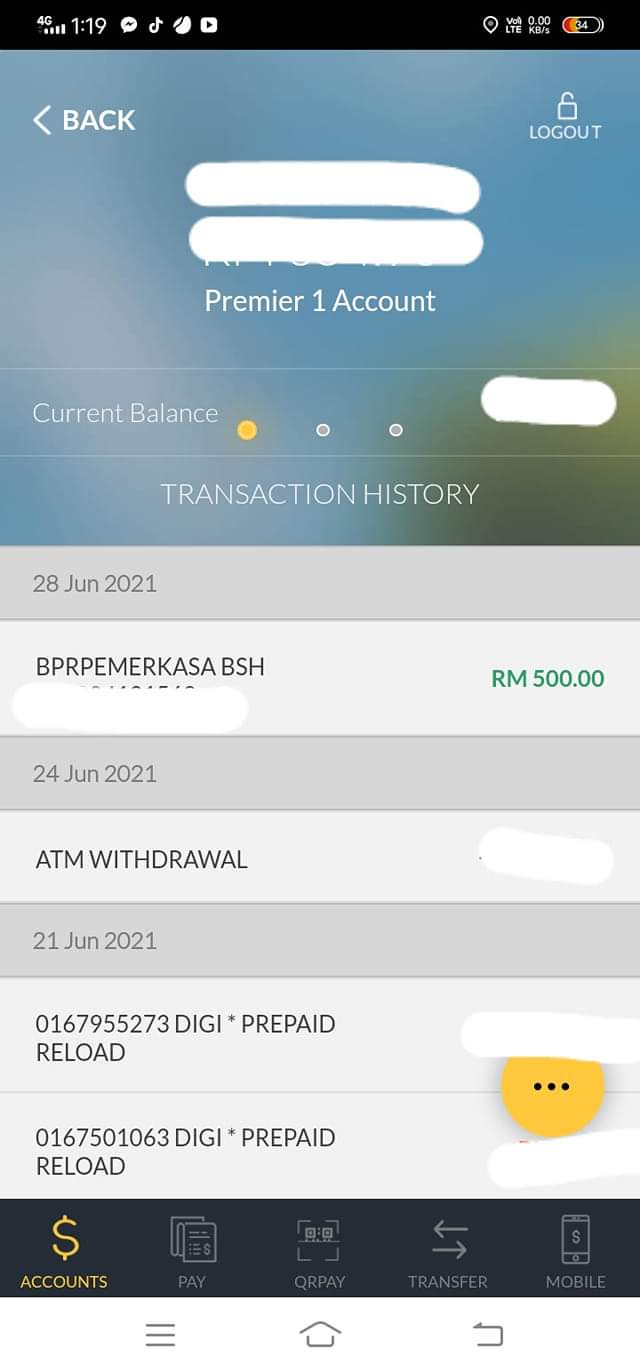Tap the system back button
This screenshot has height=1372, width=640.
[487, 1334]
